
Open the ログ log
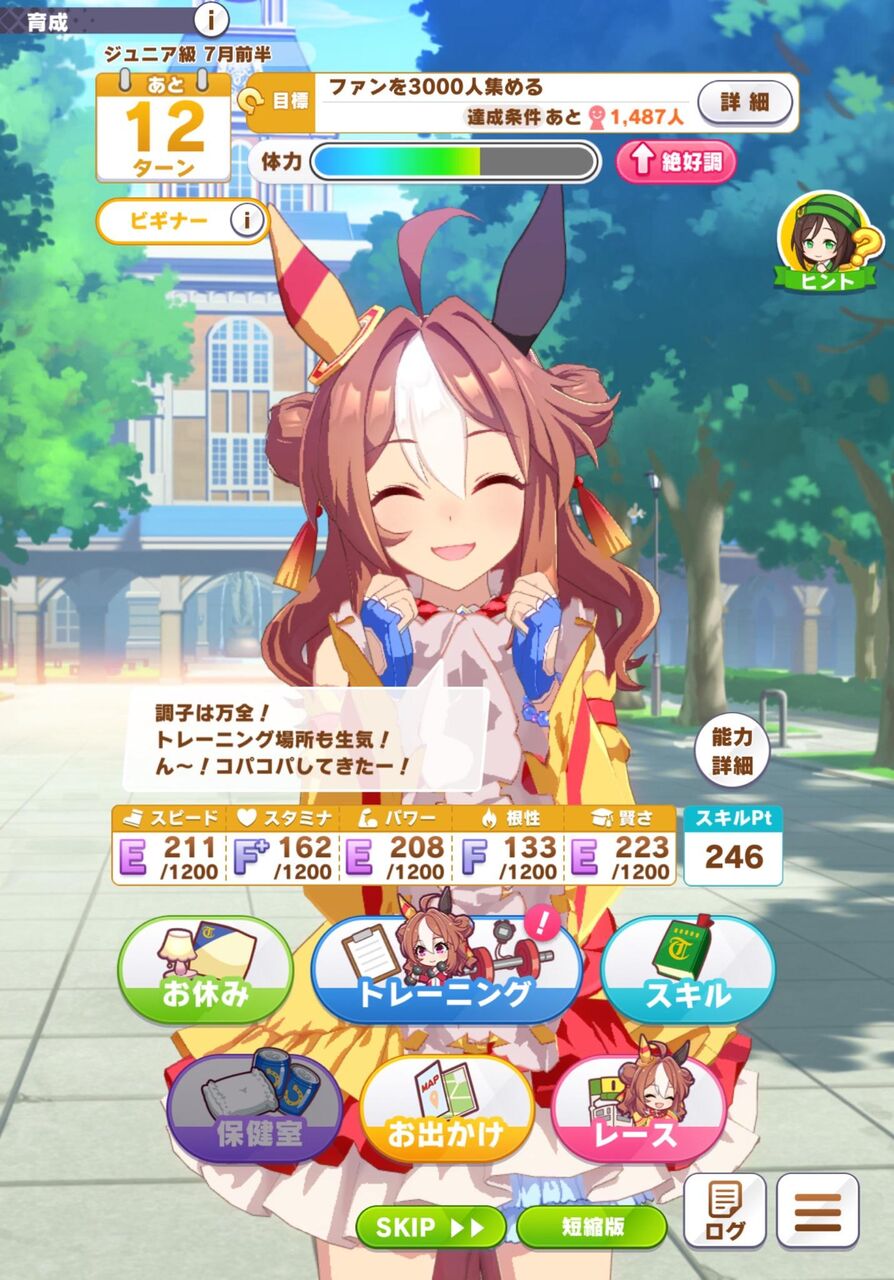tap(725, 1211)
